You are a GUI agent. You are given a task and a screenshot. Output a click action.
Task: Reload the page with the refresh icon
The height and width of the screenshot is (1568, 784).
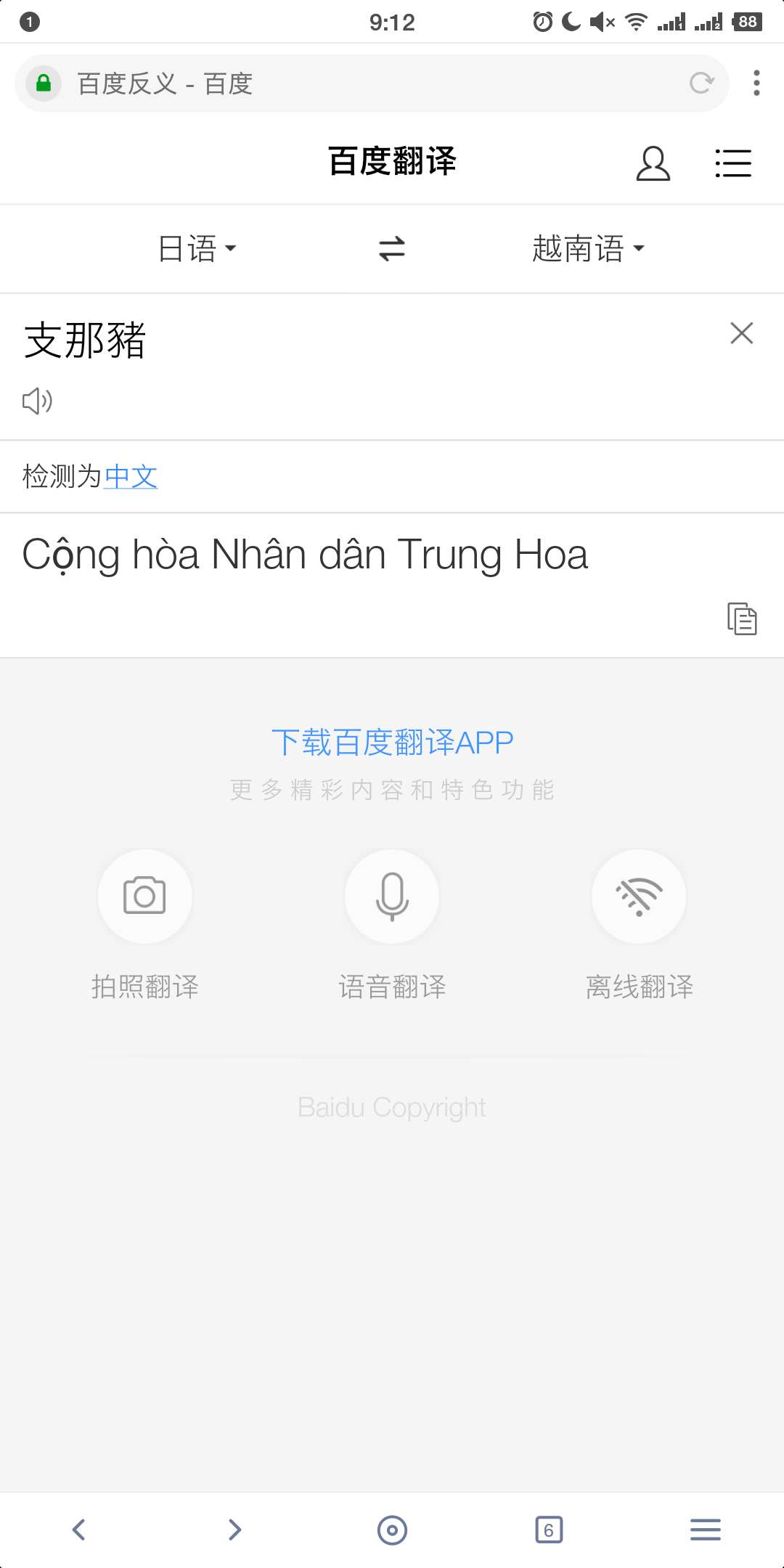tap(702, 83)
